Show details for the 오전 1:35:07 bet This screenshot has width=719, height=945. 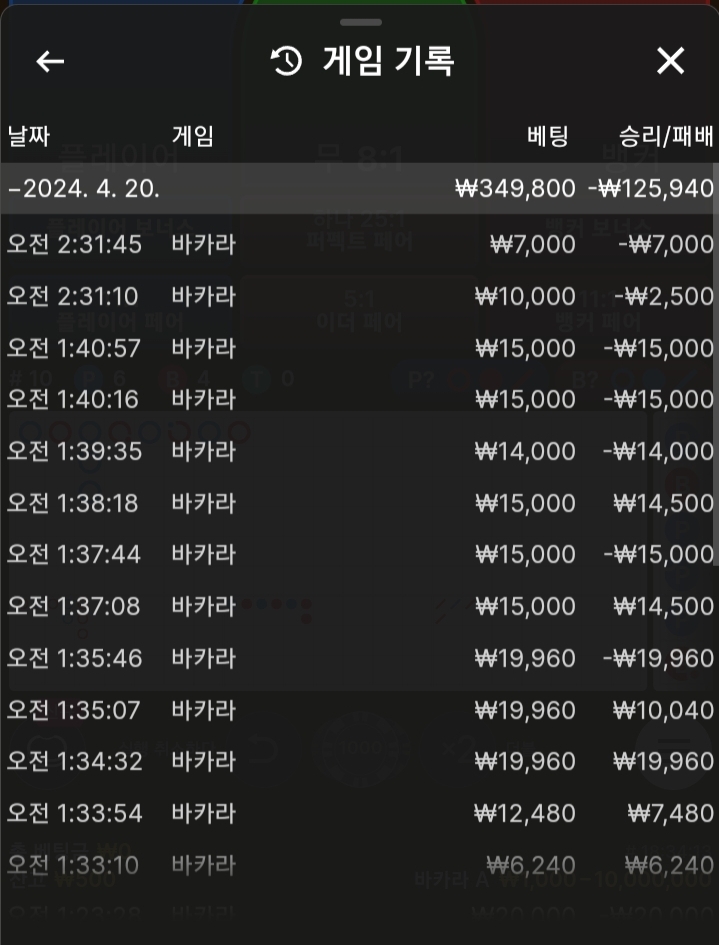tap(358, 710)
